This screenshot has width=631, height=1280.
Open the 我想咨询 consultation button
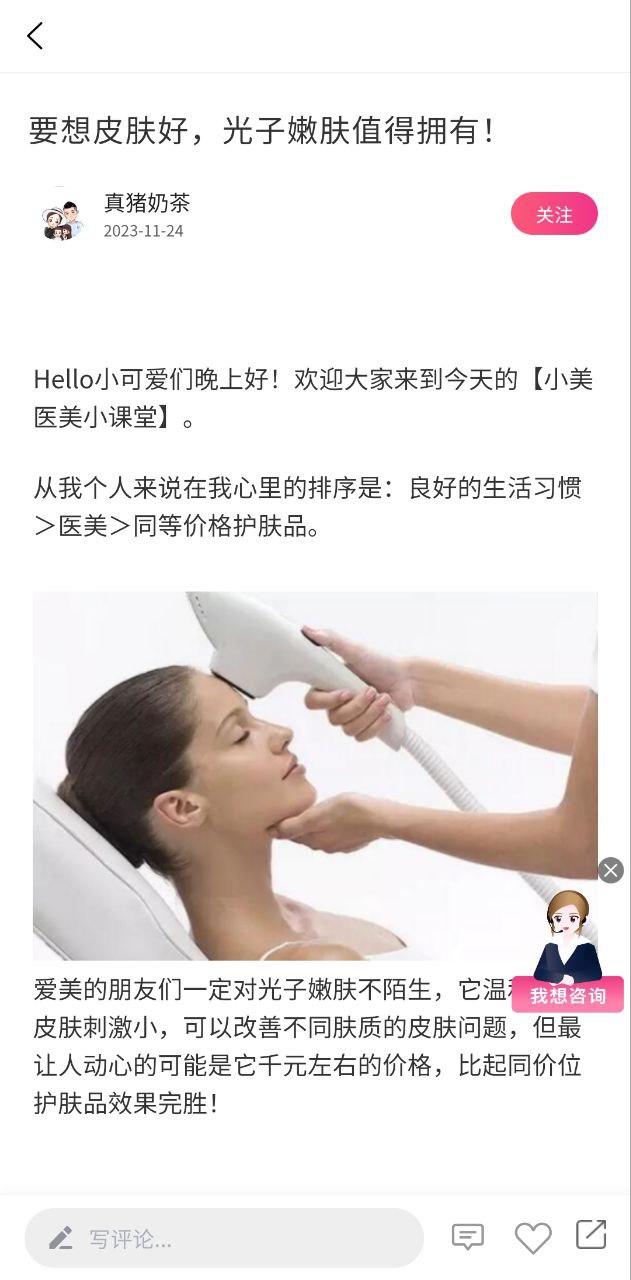click(567, 995)
